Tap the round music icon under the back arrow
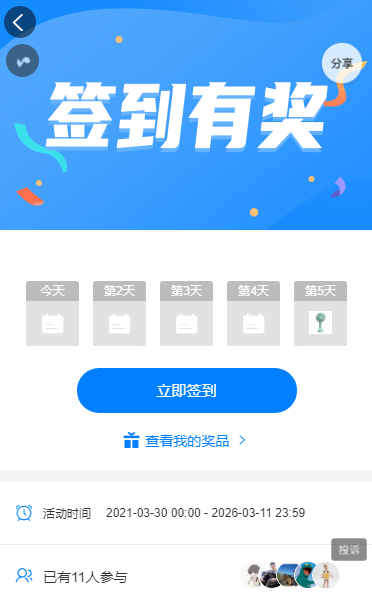This screenshot has height=599, width=372. click(23, 61)
